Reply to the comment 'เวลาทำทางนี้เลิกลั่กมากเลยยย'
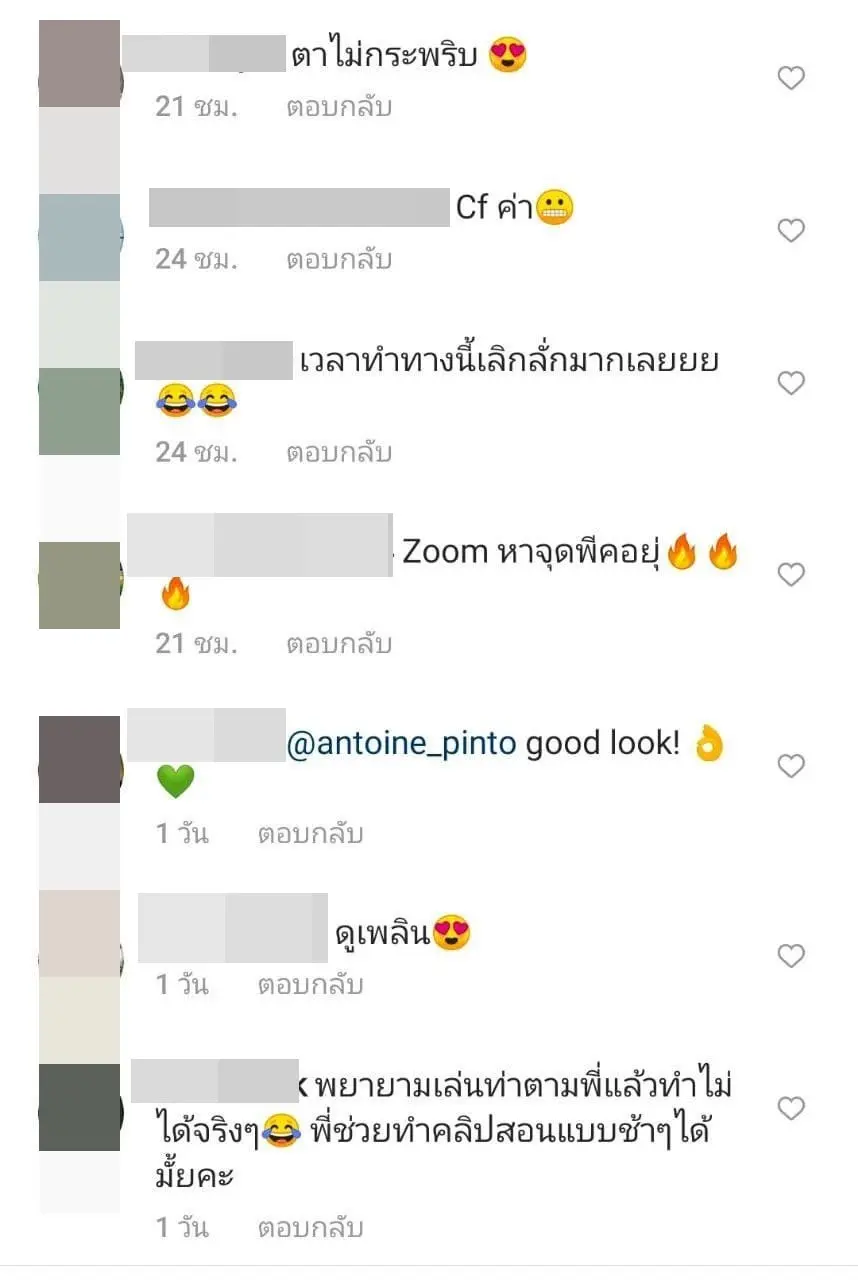The height and width of the screenshot is (1280, 858). coord(339,452)
